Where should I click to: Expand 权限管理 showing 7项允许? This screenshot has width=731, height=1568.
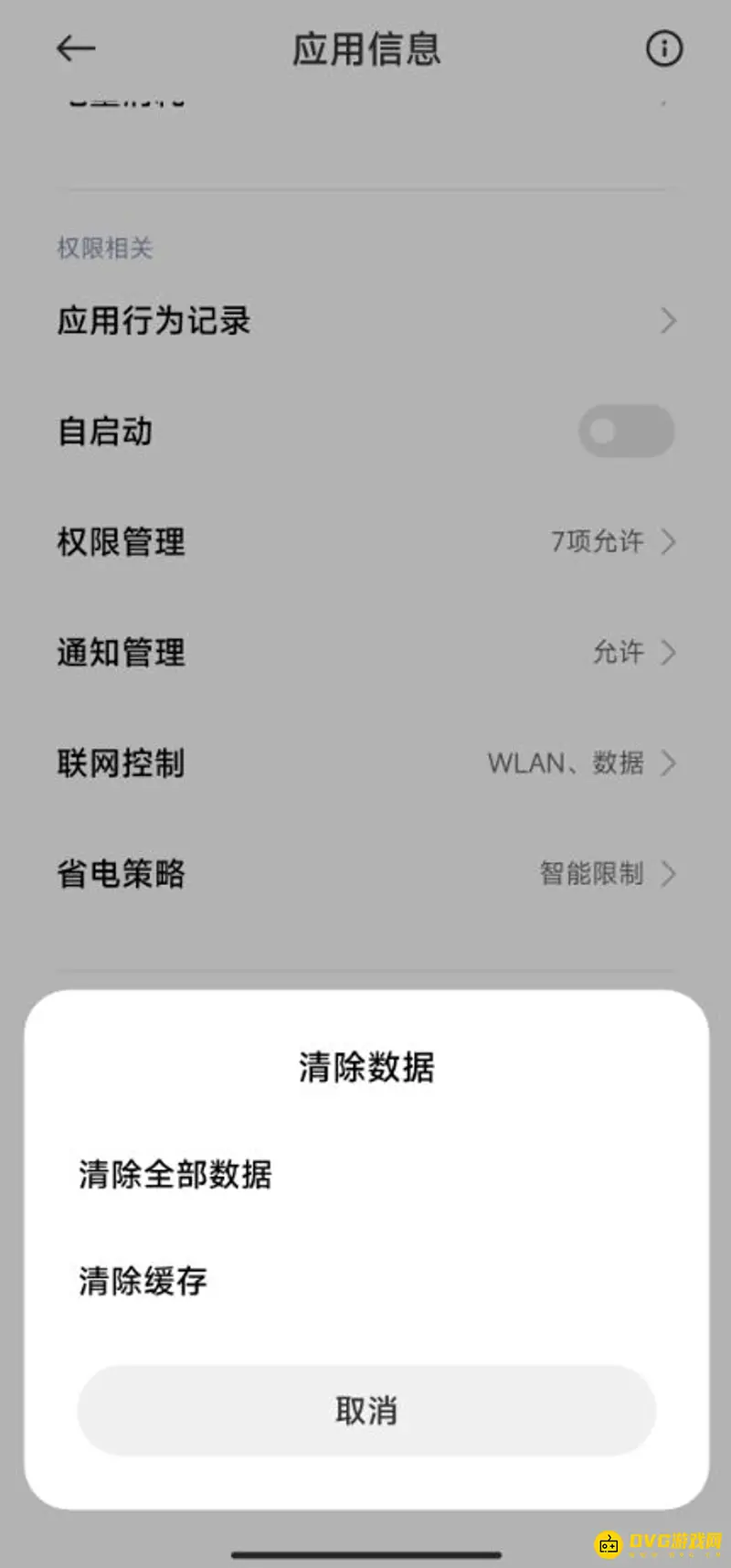(x=365, y=542)
